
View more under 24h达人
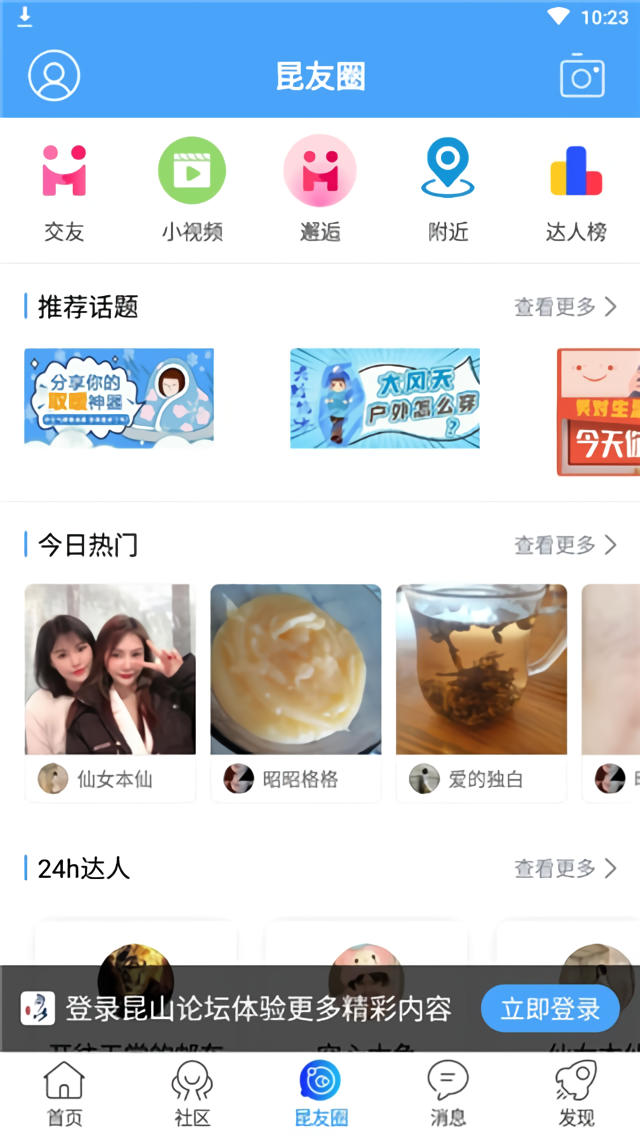point(565,868)
